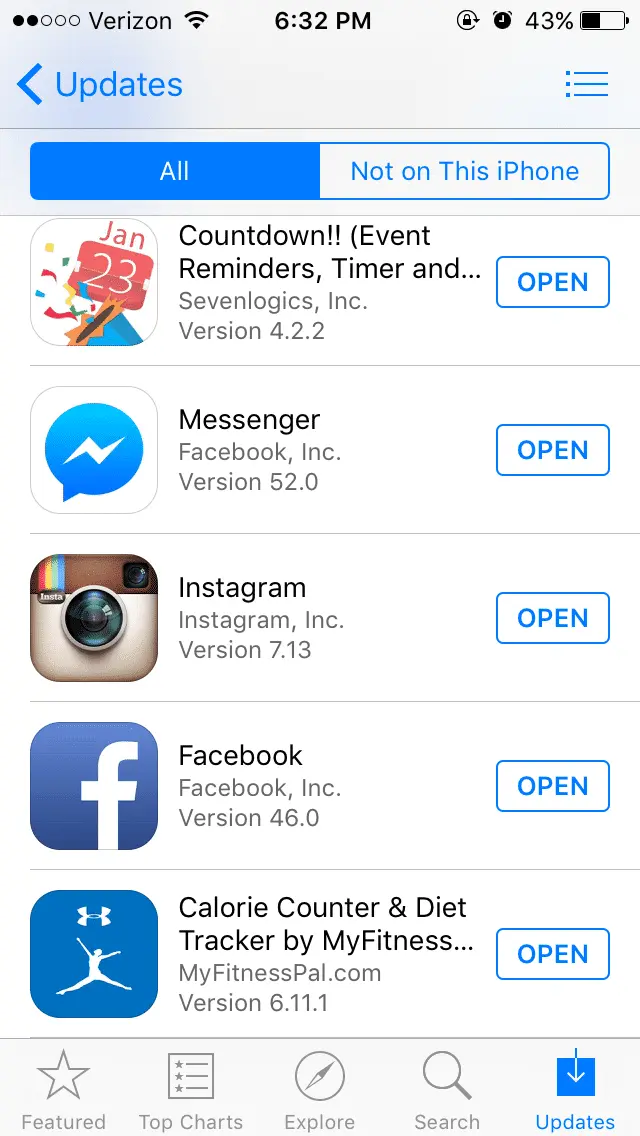The image size is (640, 1136).
Task: Open the Explore tab
Action: pyautogui.click(x=320, y=1090)
